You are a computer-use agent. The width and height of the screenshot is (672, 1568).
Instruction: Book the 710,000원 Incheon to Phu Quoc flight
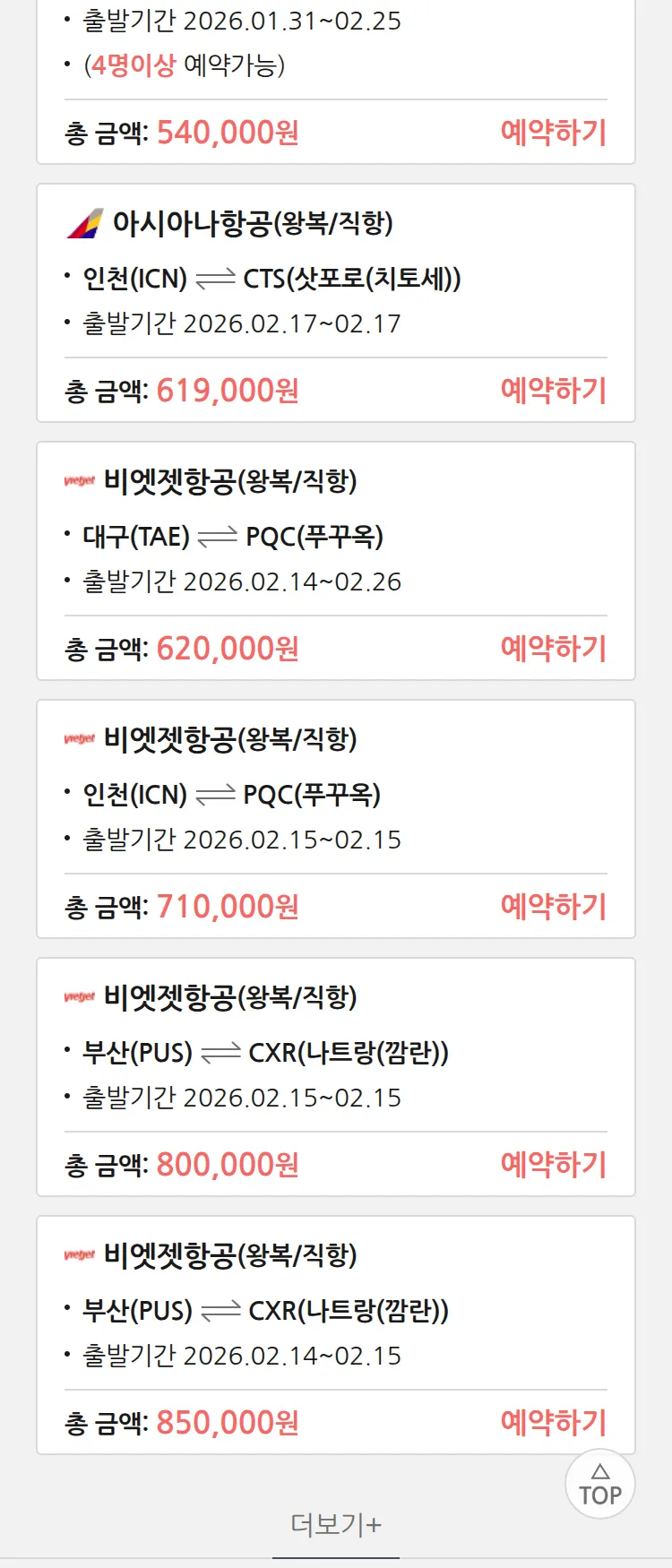(553, 907)
